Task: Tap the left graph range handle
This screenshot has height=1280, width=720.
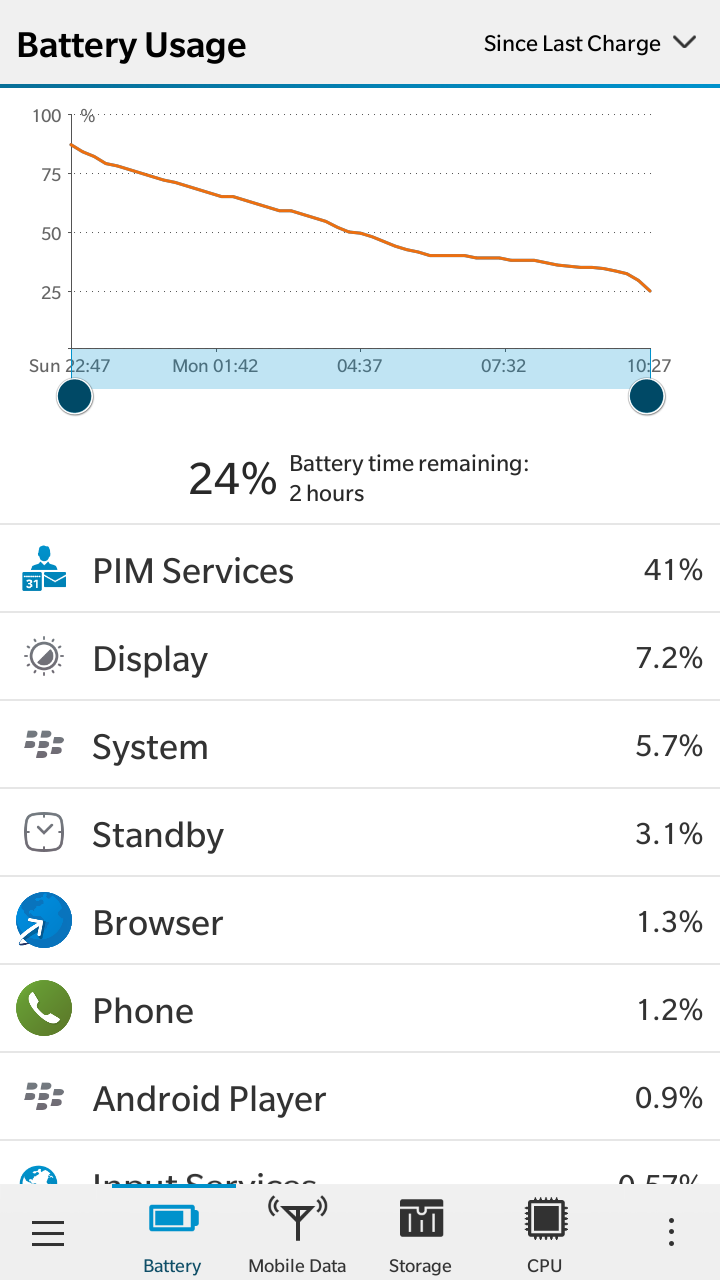Action: 75,396
